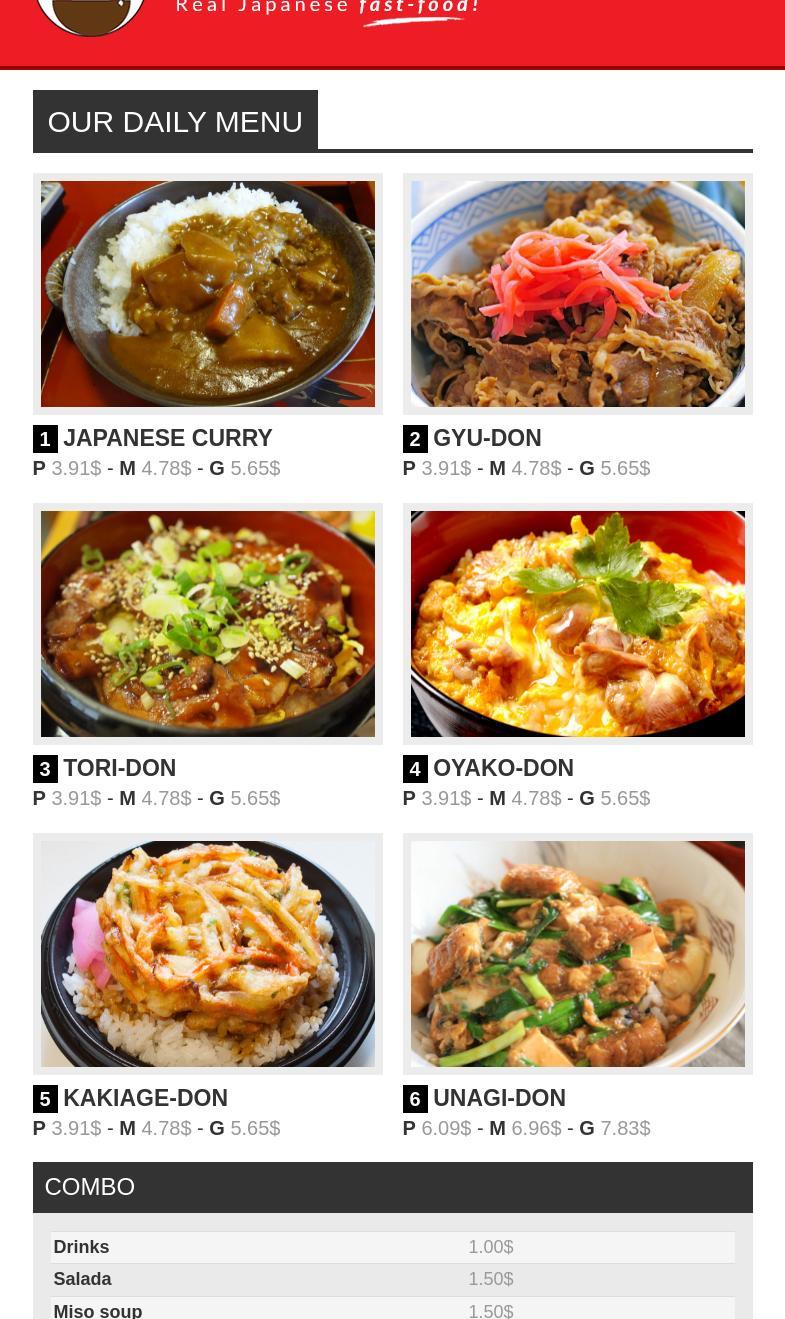View the Gyu-Don dish picture
Screen dimensions: 785x1319
pyautogui.click(x=577, y=294)
